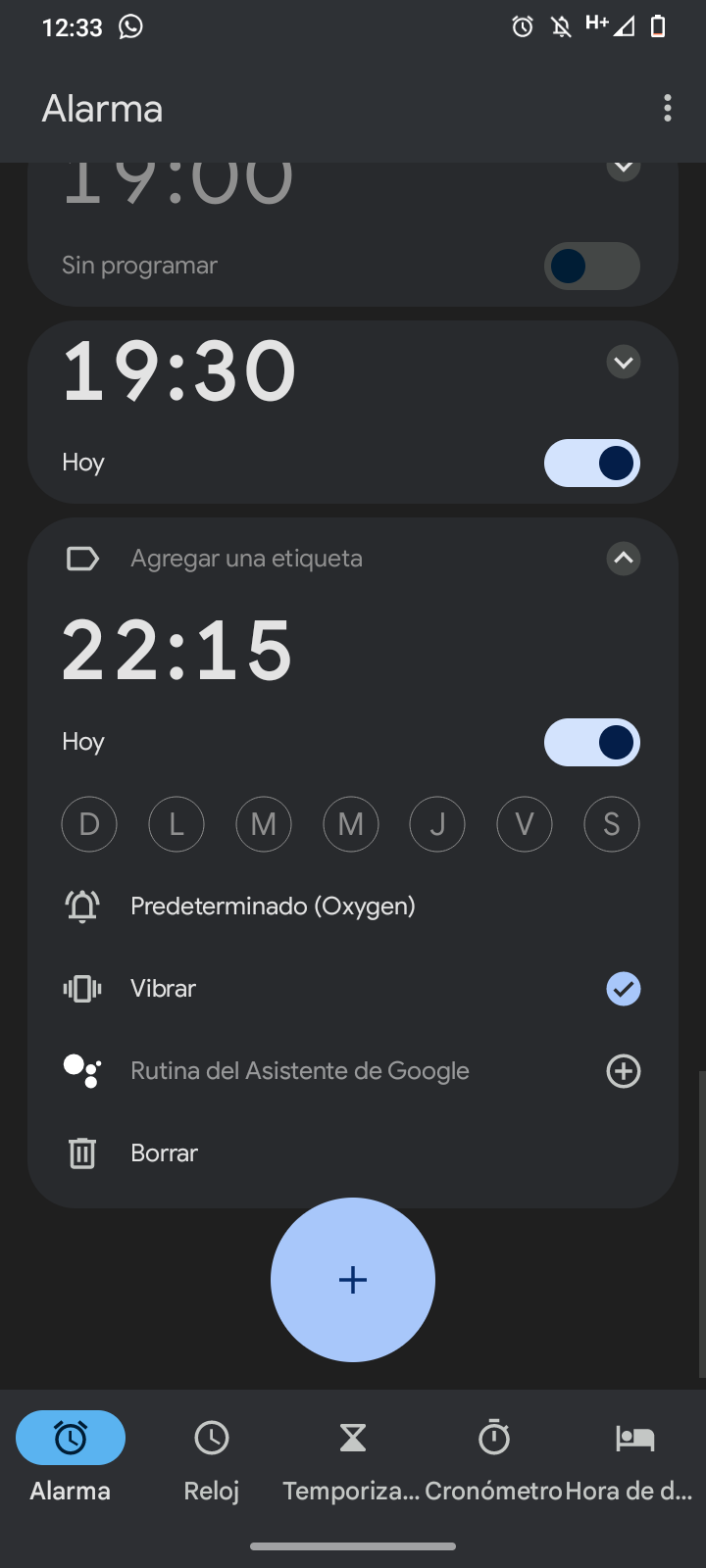
Task: Uncheck the Vibrar checkbox
Action: [624, 989]
